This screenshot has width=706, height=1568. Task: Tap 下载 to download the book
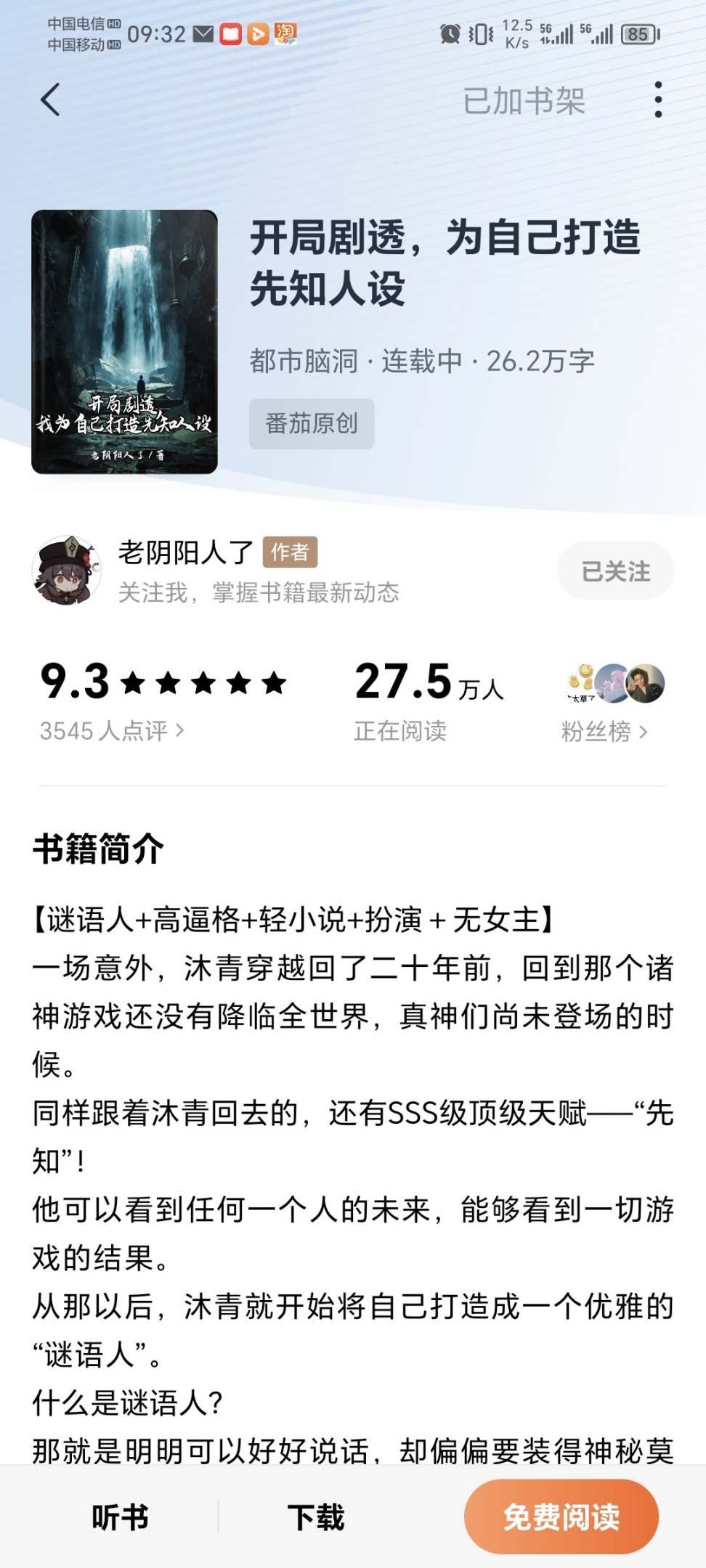pos(316,1516)
